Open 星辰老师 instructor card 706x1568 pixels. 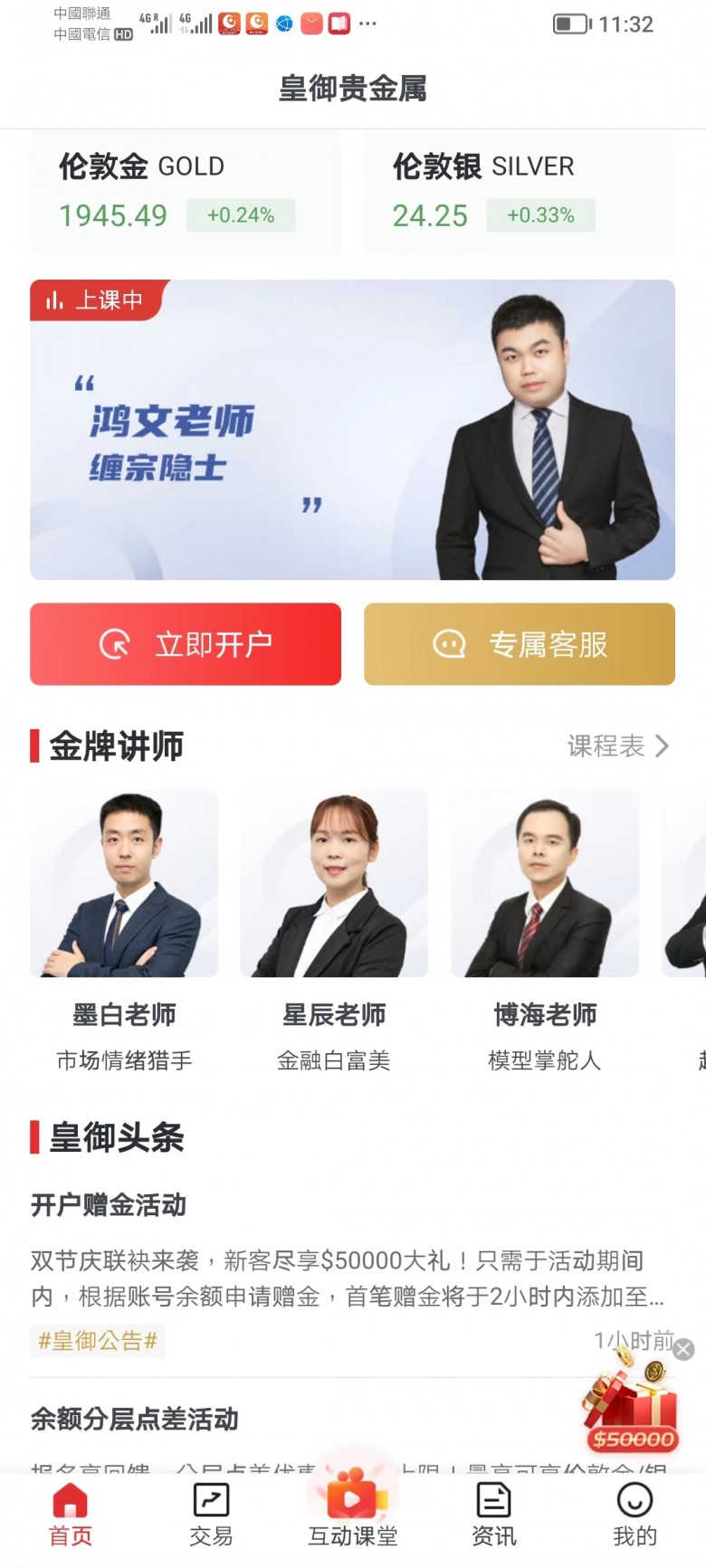(x=334, y=930)
